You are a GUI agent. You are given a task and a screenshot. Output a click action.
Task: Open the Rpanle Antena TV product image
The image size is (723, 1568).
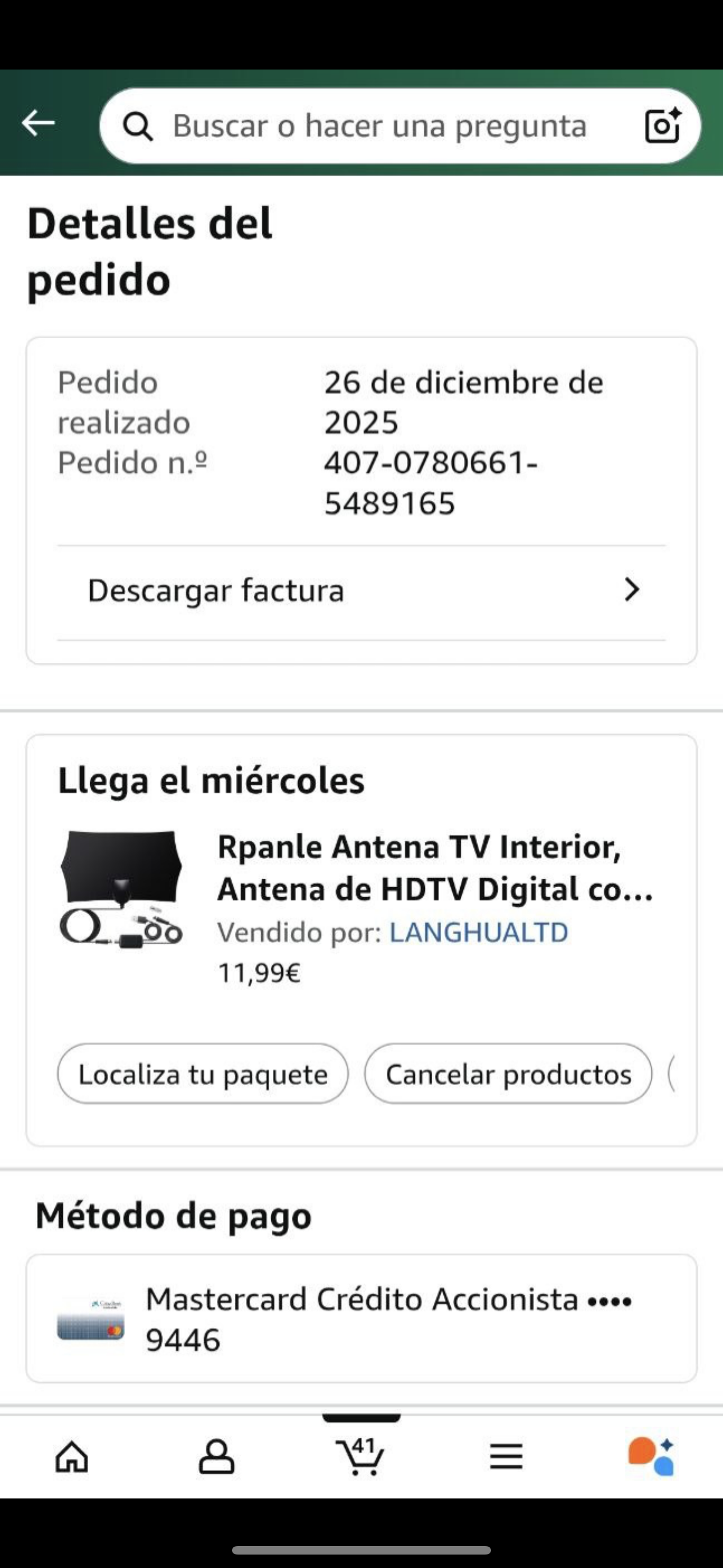(121, 889)
